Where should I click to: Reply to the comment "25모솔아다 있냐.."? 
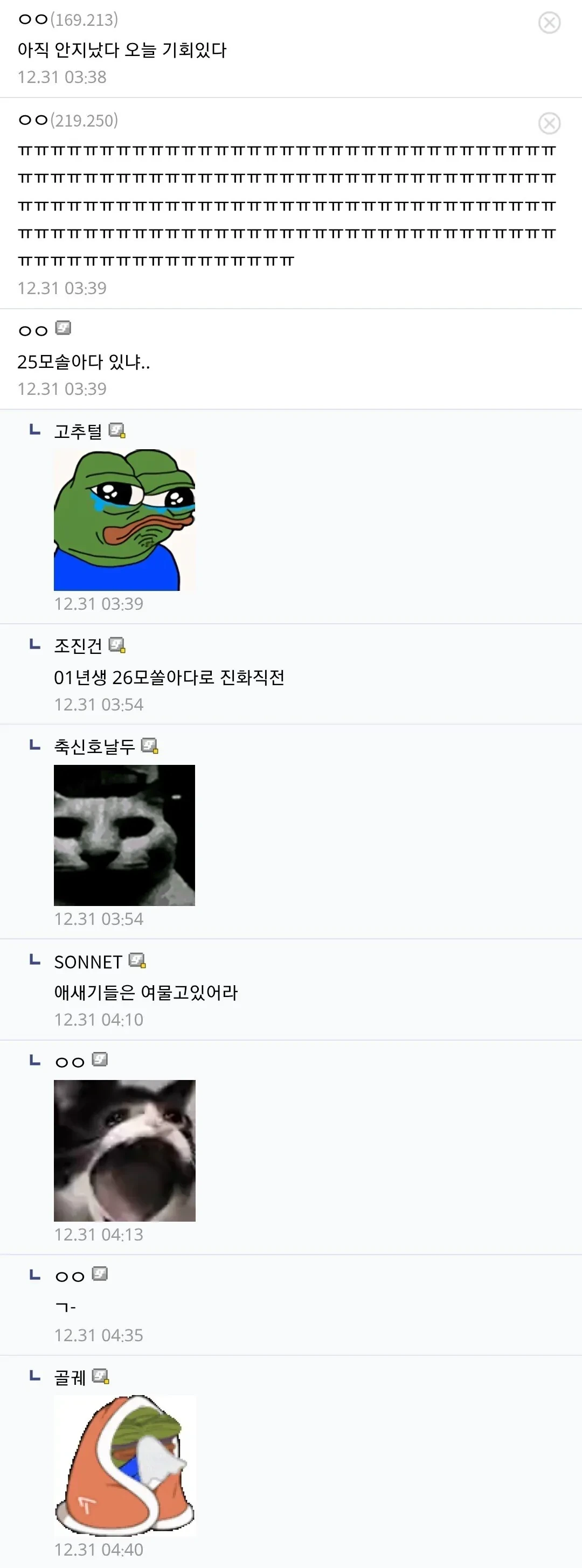coord(84,362)
